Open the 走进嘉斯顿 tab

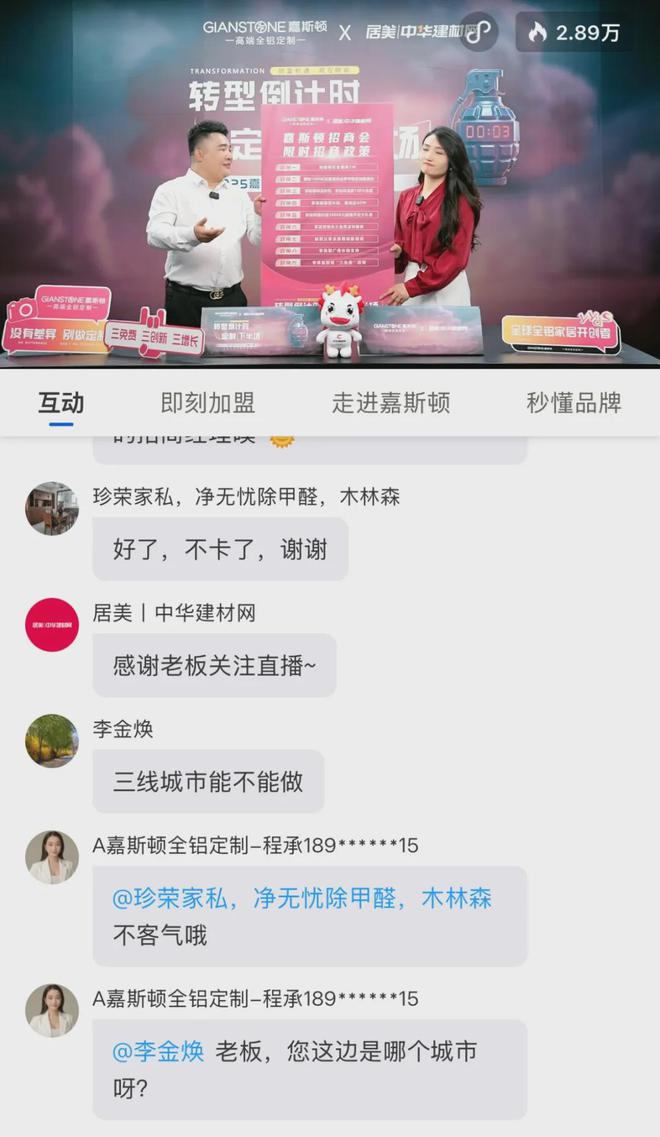tap(391, 402)
